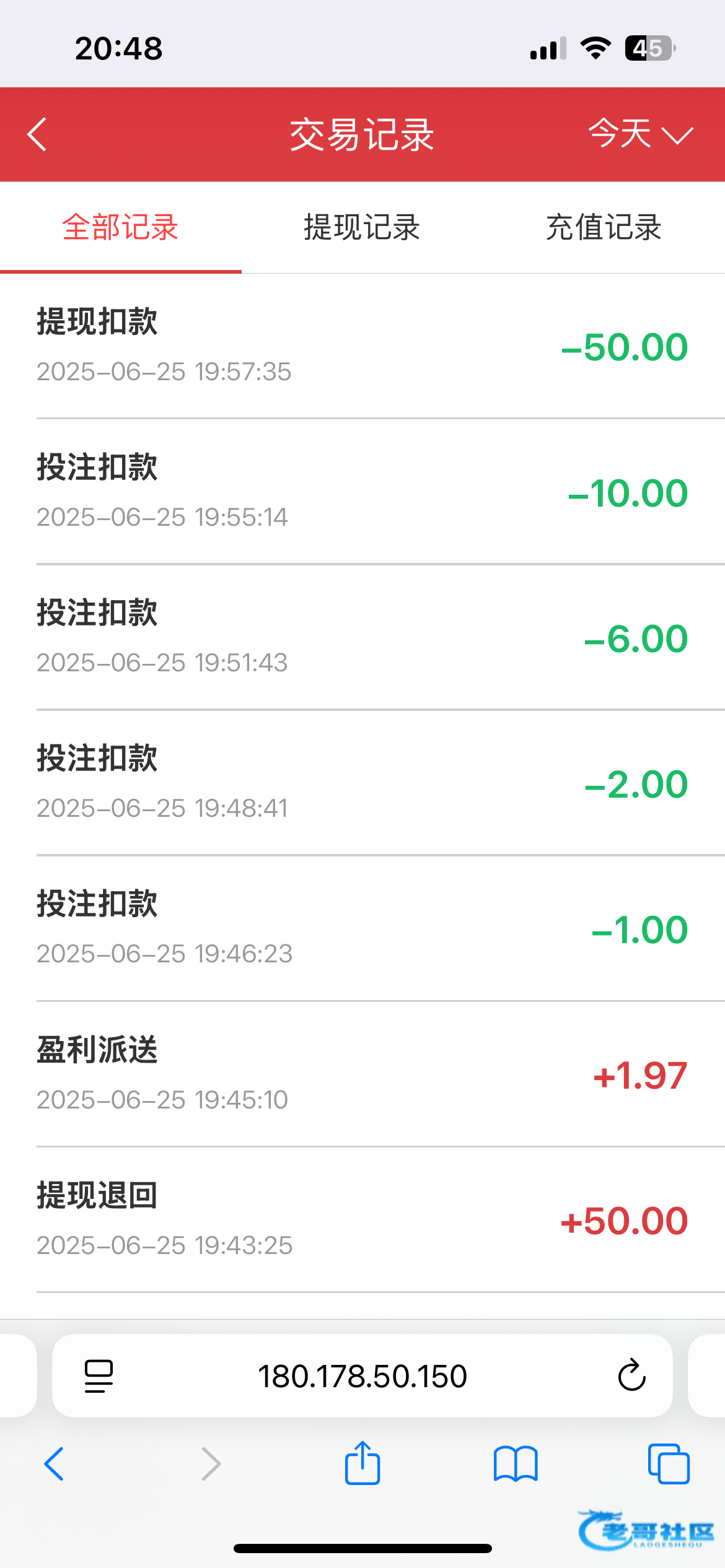Screen dimensions: 725x1568
Task: Share this page via Safari share icon
Action: point(362,1463)
